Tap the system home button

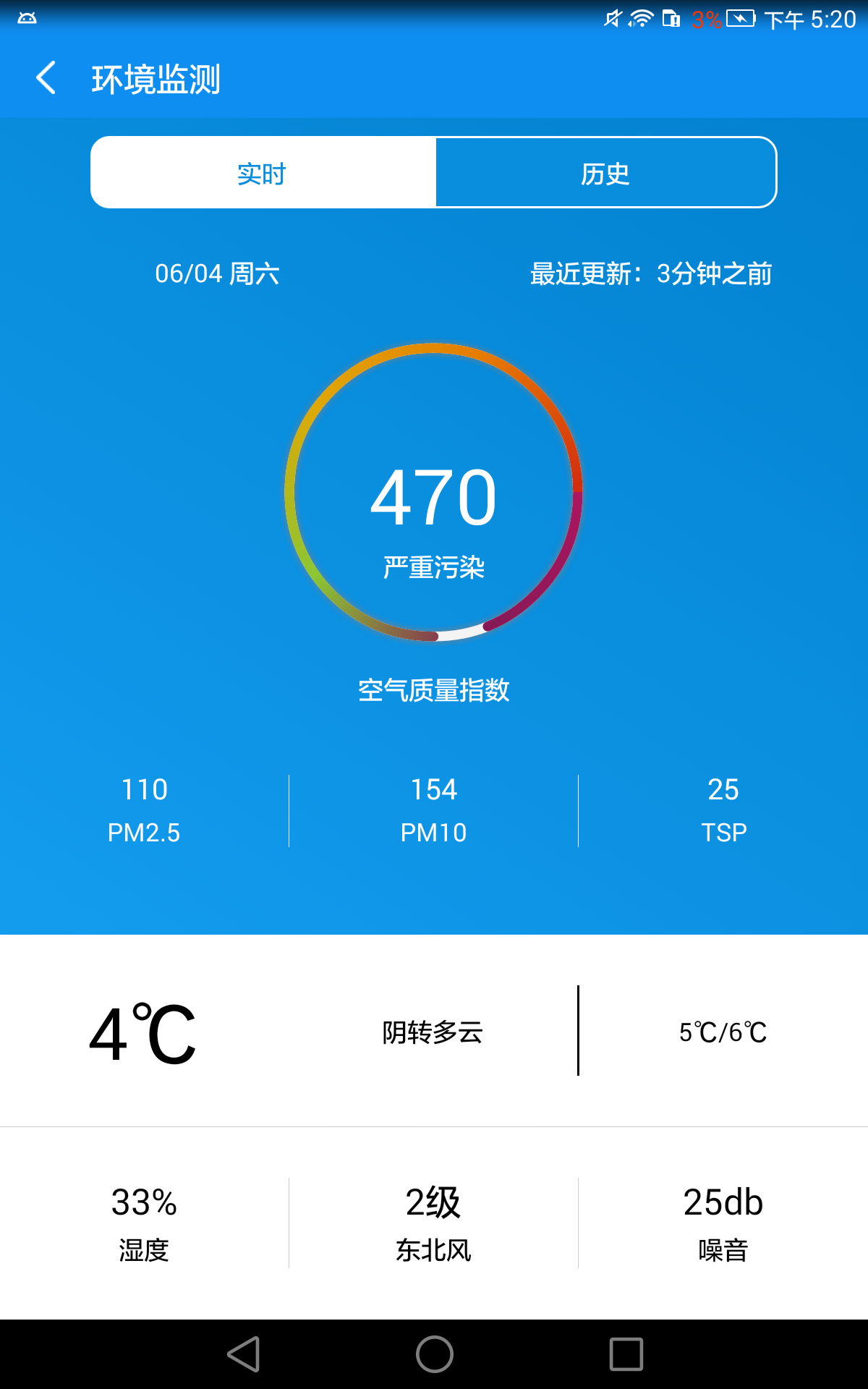point(434,1354)
